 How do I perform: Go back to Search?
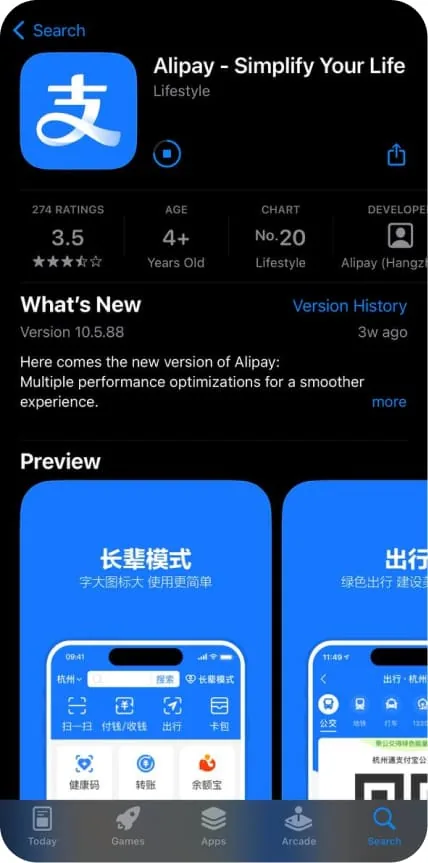(x=49, y=30)
